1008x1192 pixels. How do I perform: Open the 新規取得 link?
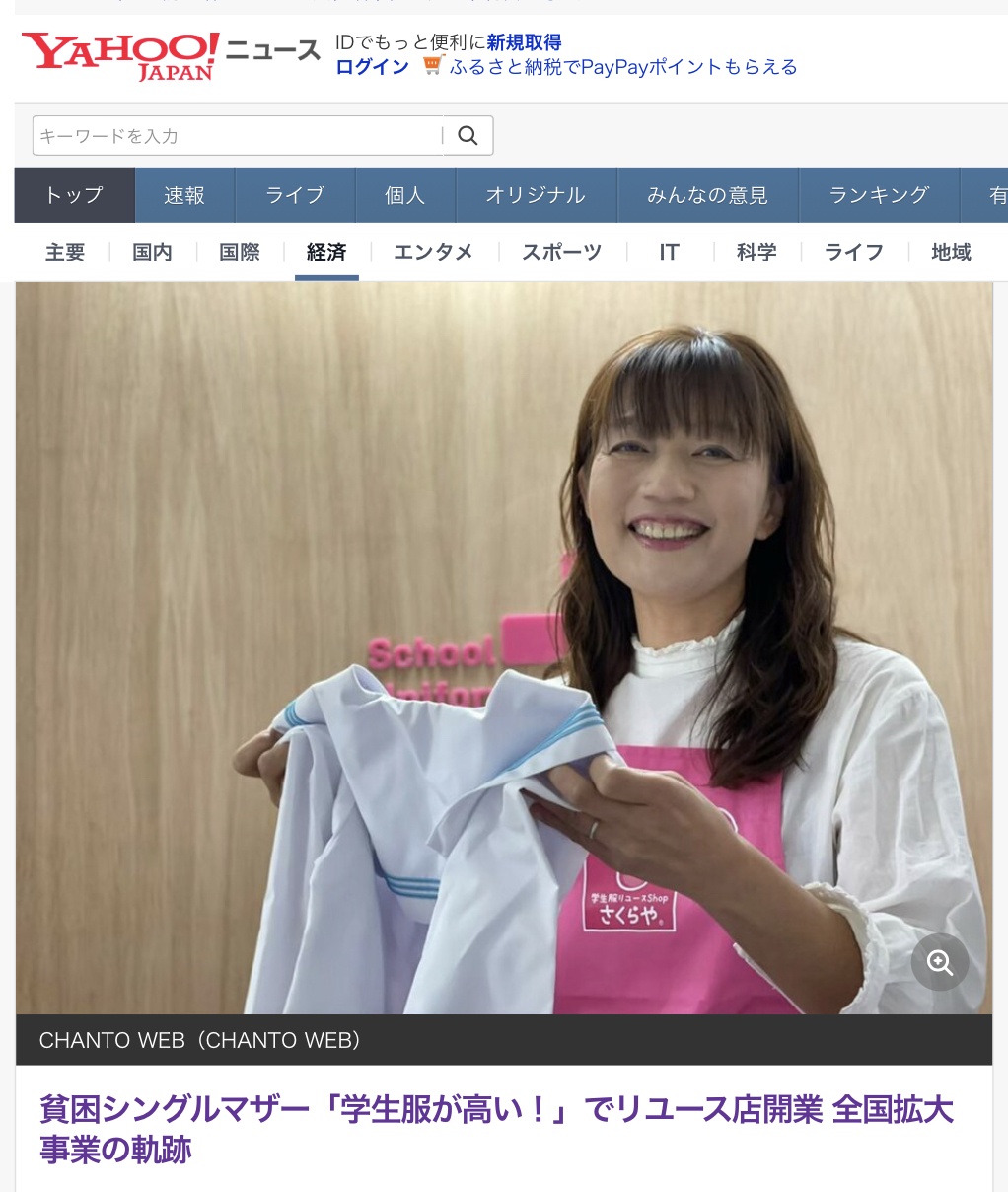click(524, 42)
